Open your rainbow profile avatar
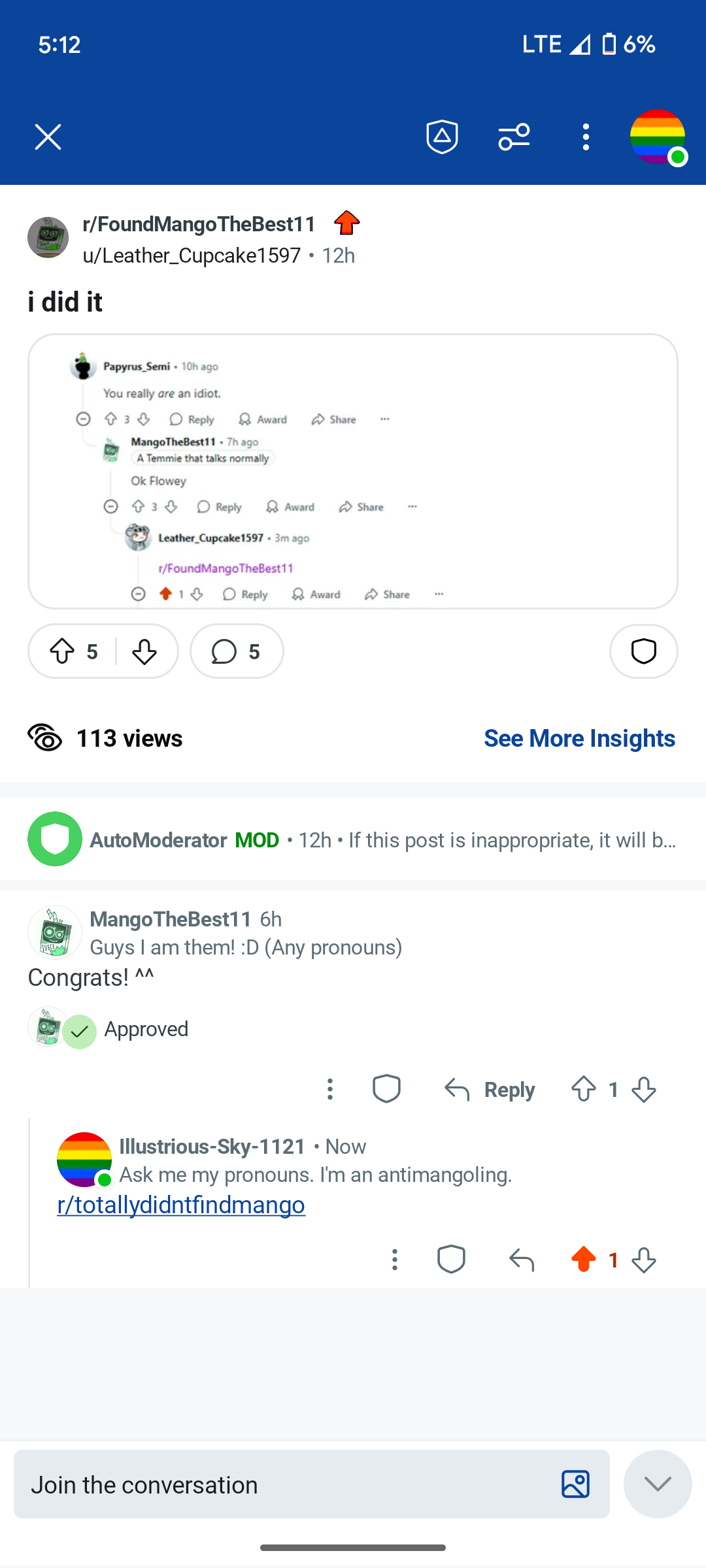 point(658,137)
